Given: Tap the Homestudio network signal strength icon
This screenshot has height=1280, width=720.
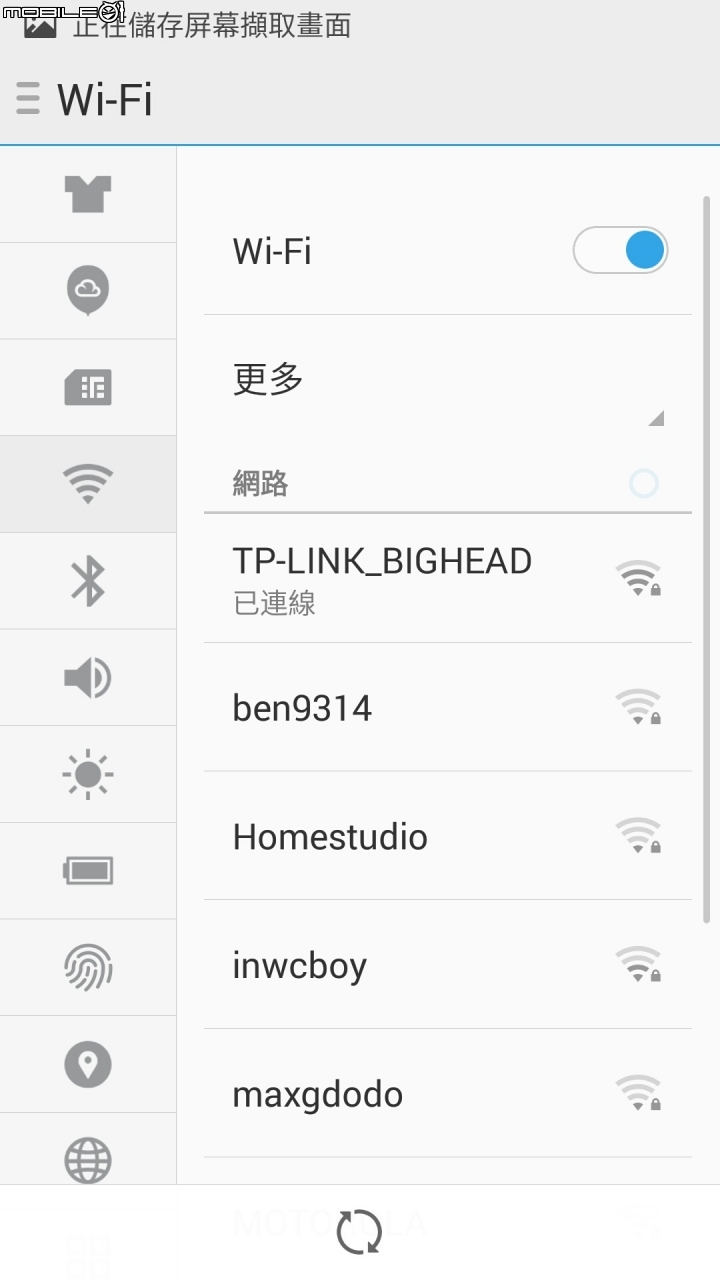Looking at the screenshot, I should click(638, 836).
